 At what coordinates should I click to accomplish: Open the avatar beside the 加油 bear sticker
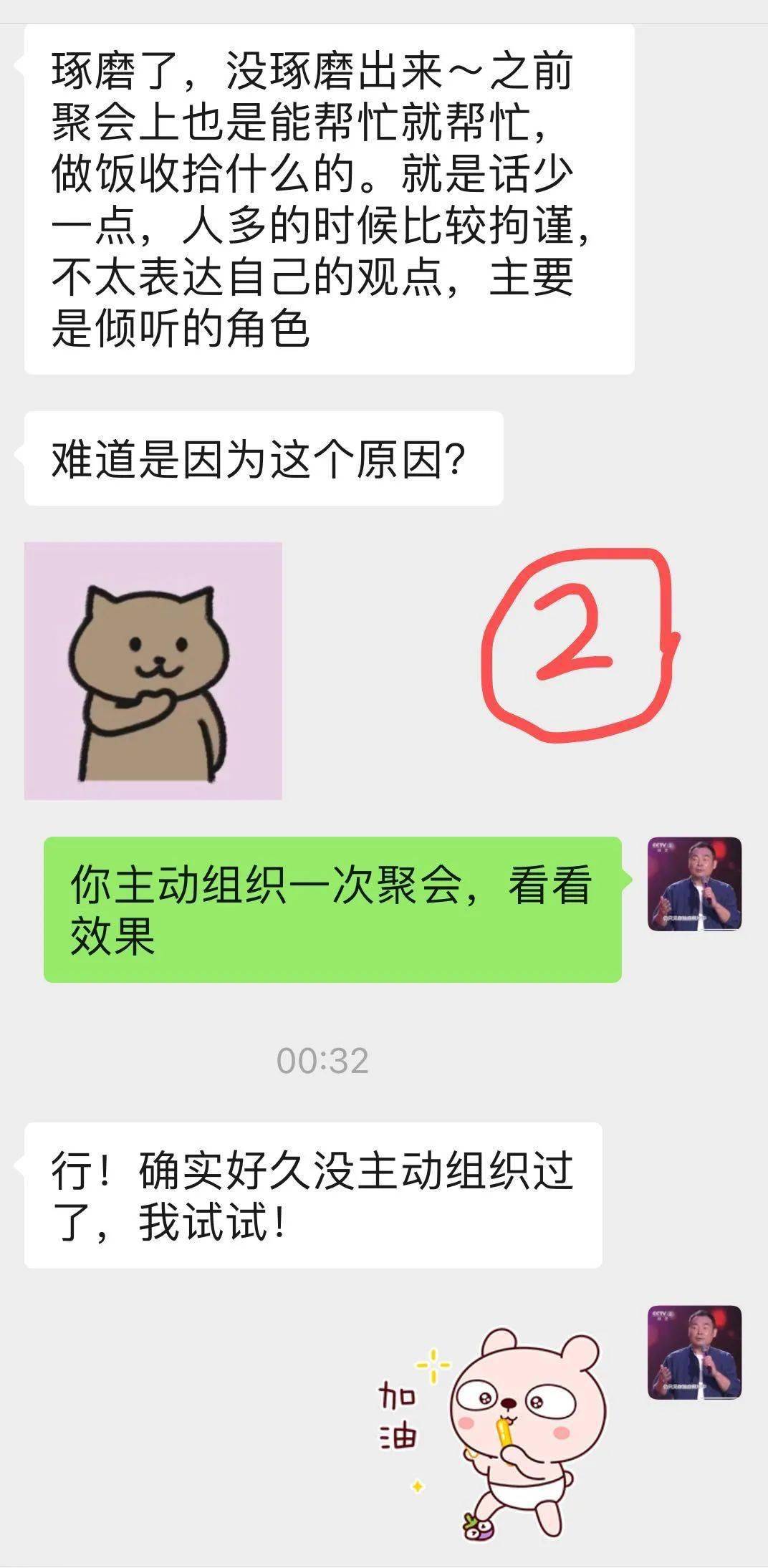coord(694,1353)
